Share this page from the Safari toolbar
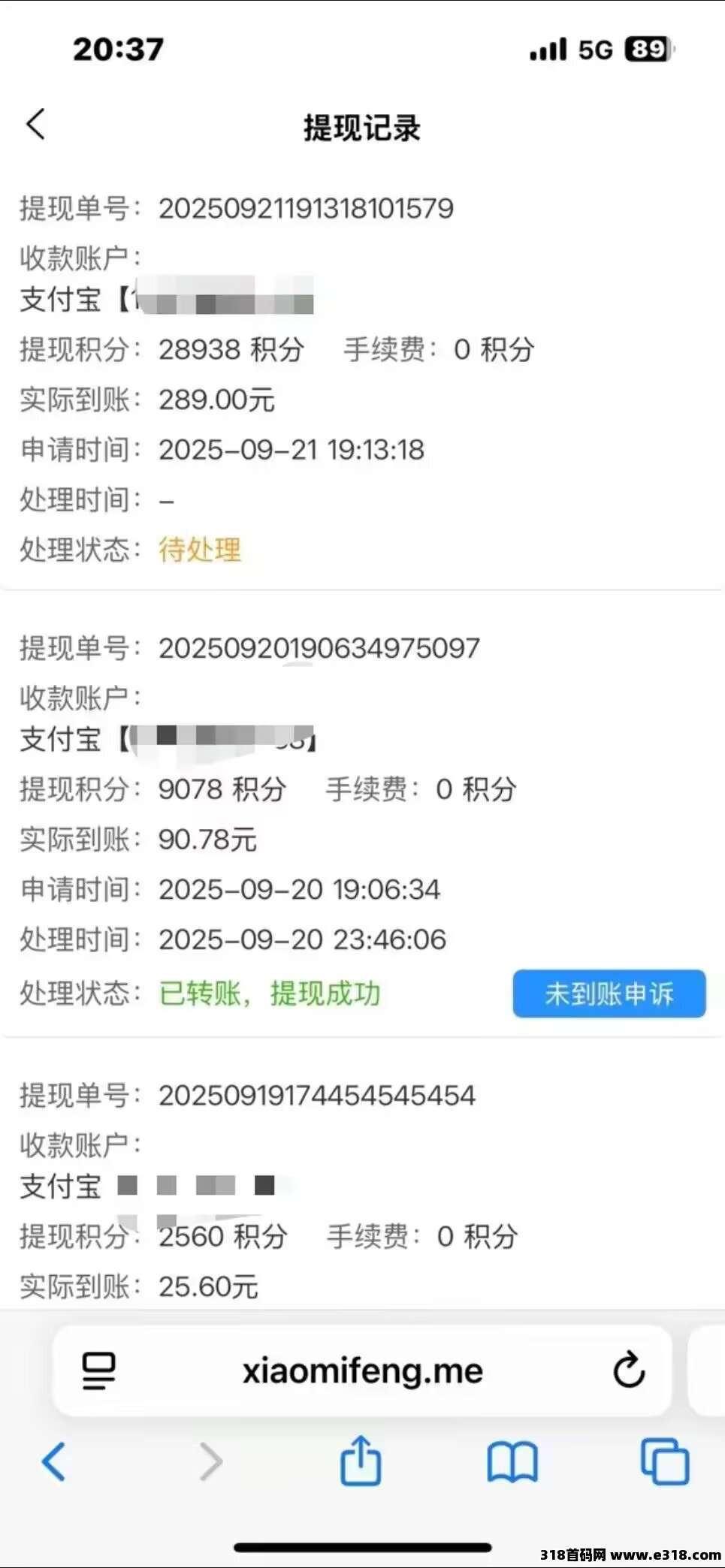 click(x=361, y=1461)
